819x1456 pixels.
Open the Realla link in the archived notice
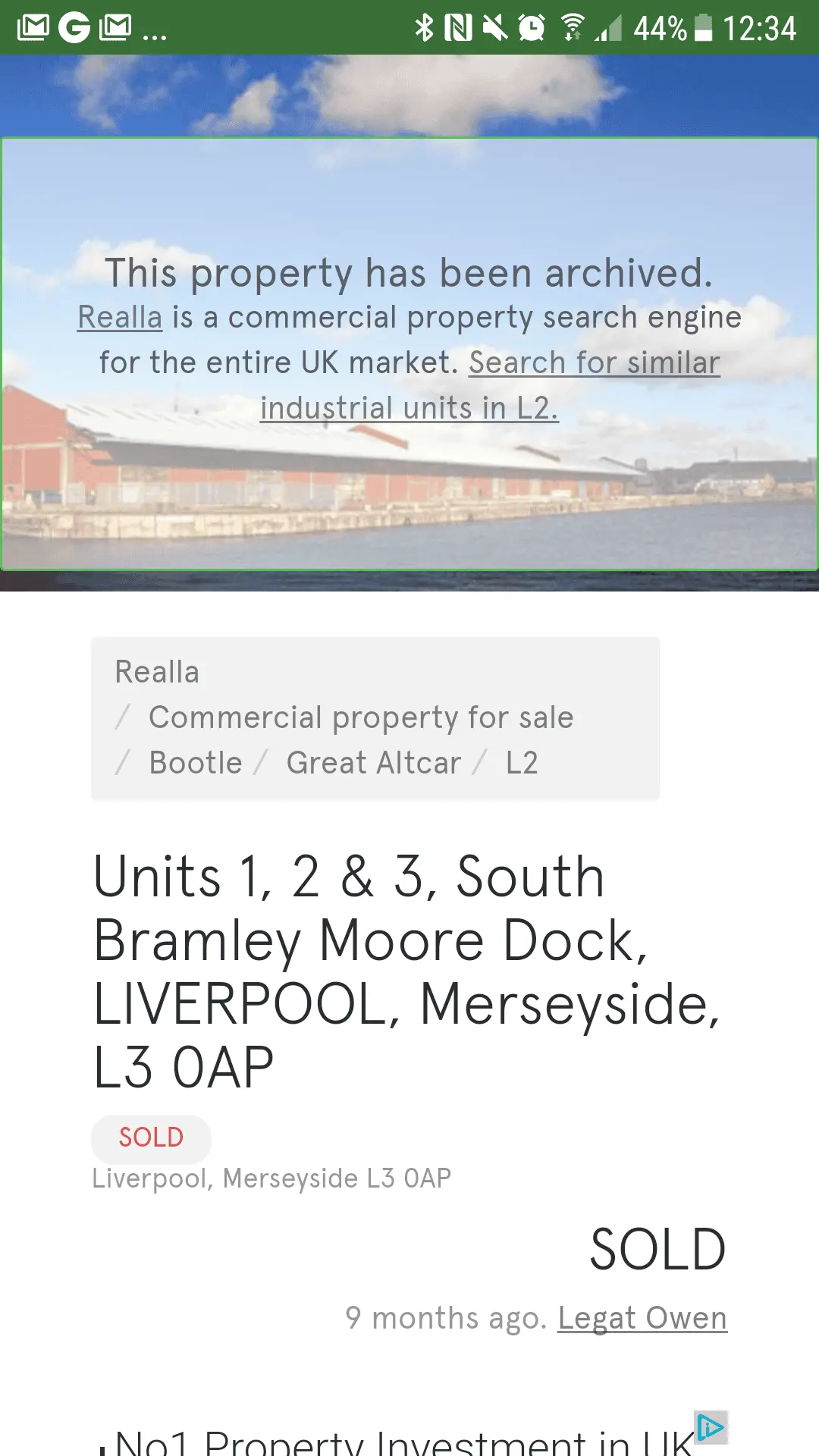tap(120, 318)
